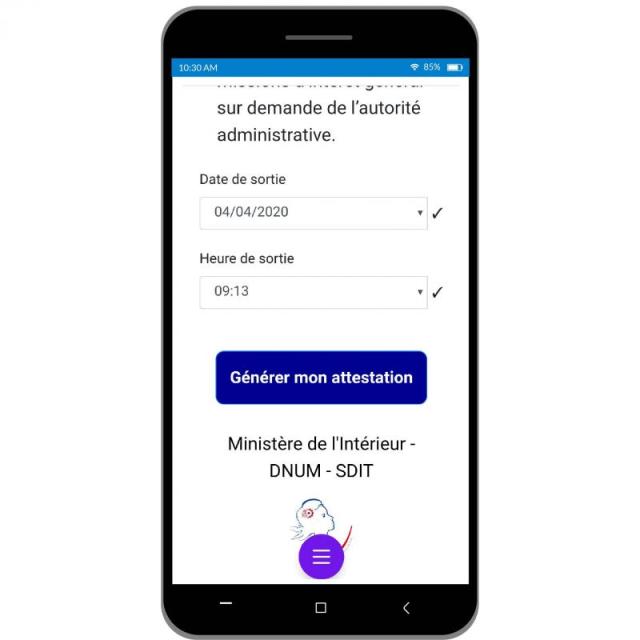Image resolution: width=640 pixels, height=640 pixels.
Task: Go to the system home screen
Action: pos(320,607)
